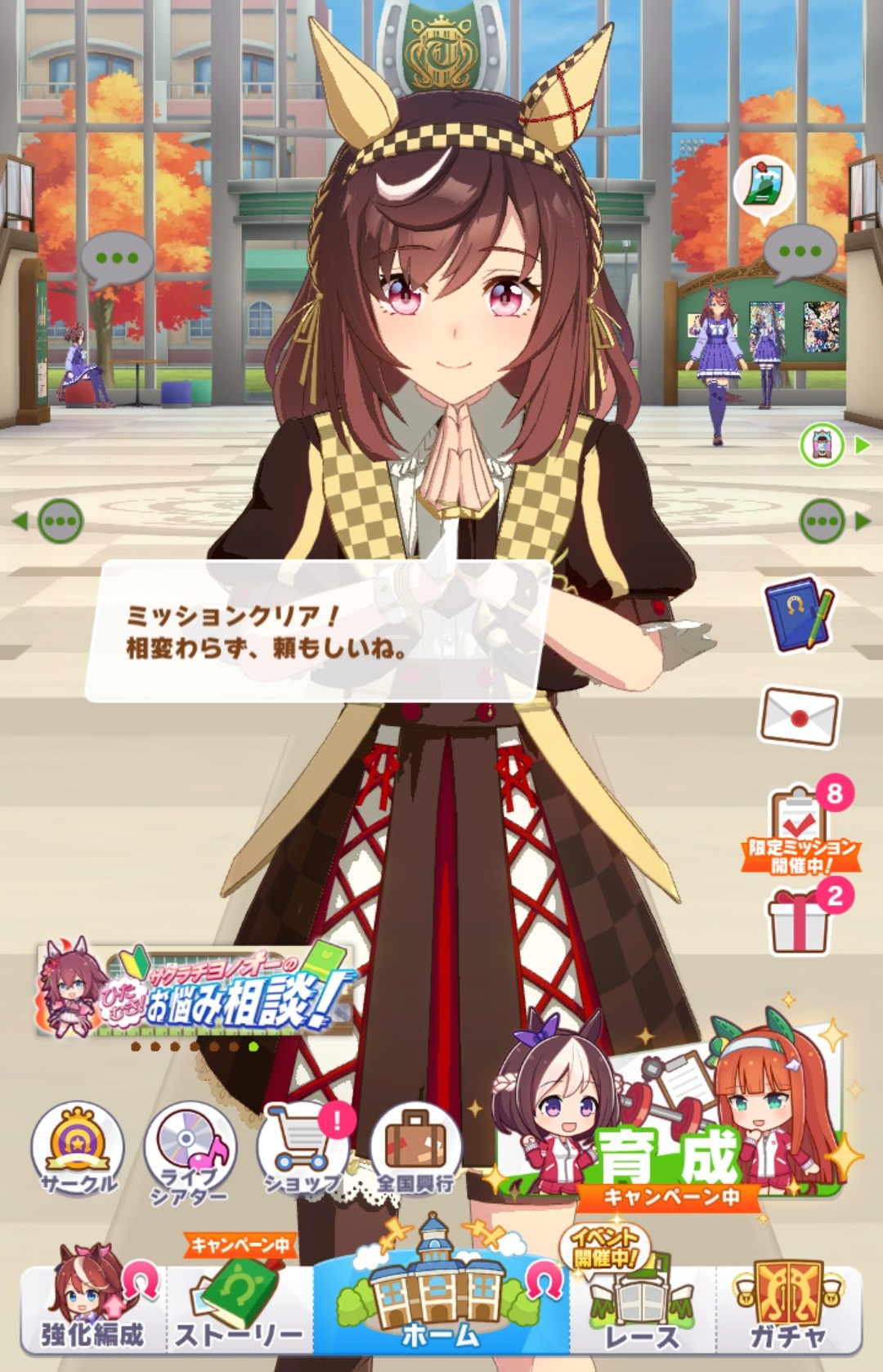Open the お悩み相談 event banner
This screenshot has width=883, height=1372.
coord(196,991)
